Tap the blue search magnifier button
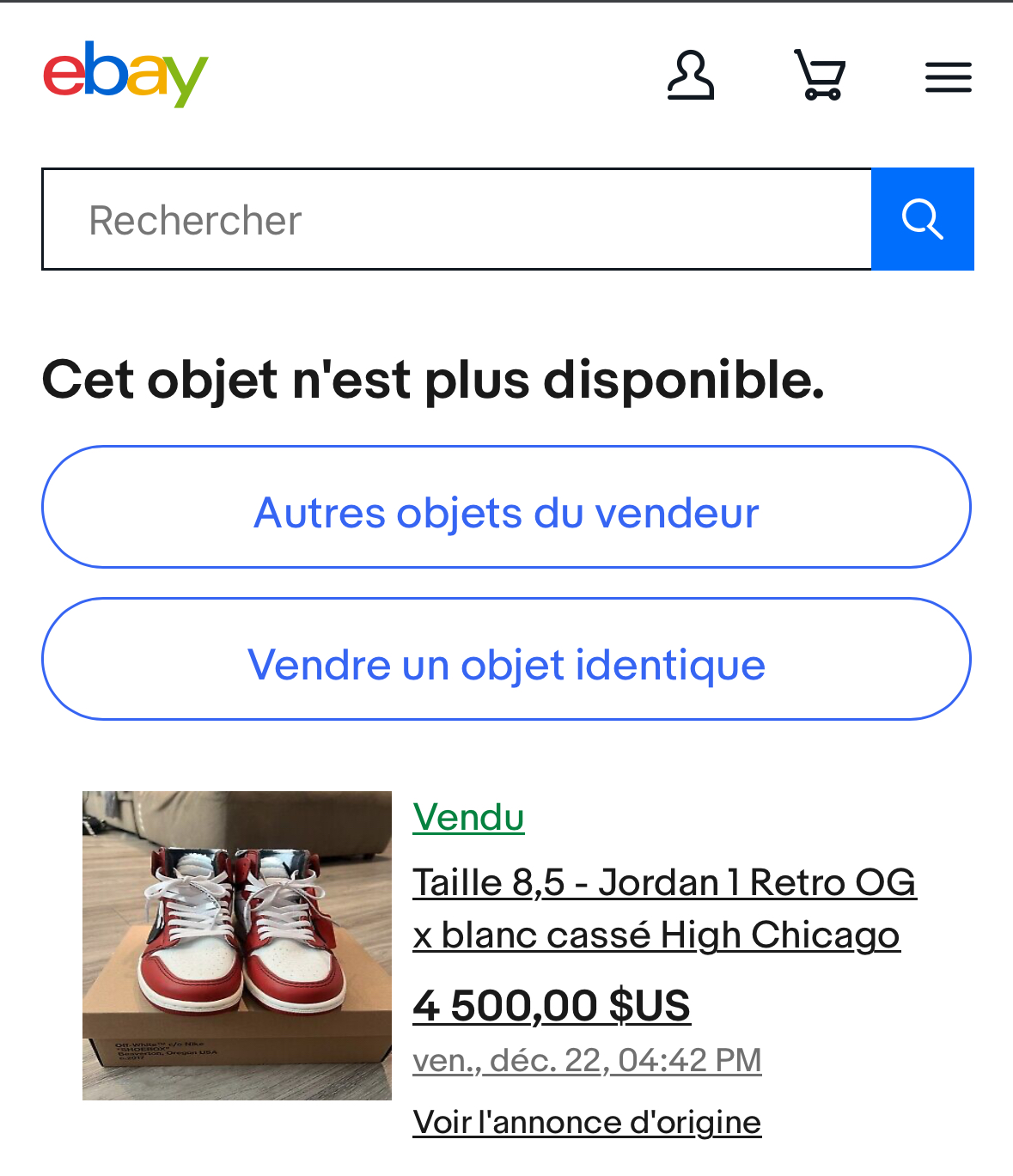The image size is (1013, 1176). pos(922,220)
